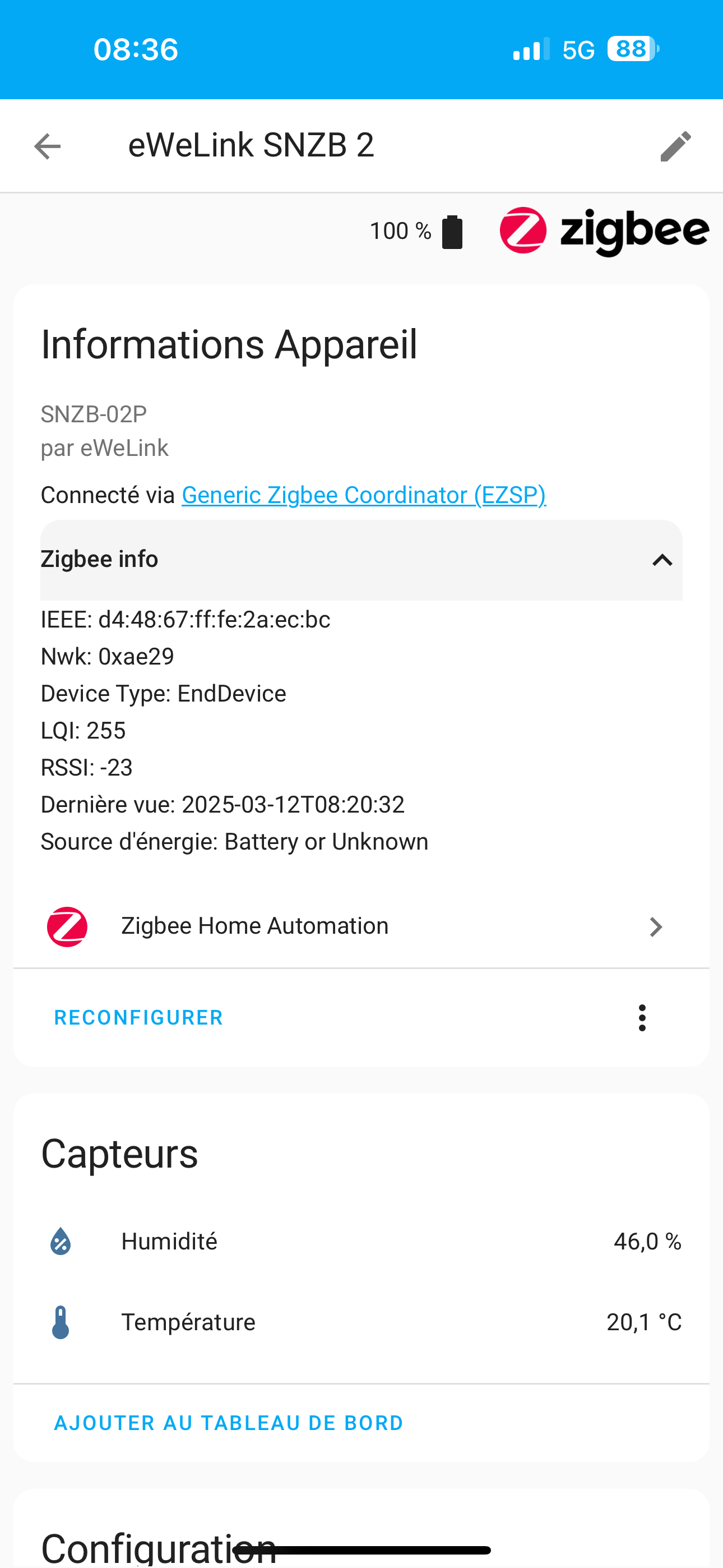The height and width of the screenshot is (1568, 723).
Task: Open the three-dot menu next to Reconfigurer
Action: 642,1018
